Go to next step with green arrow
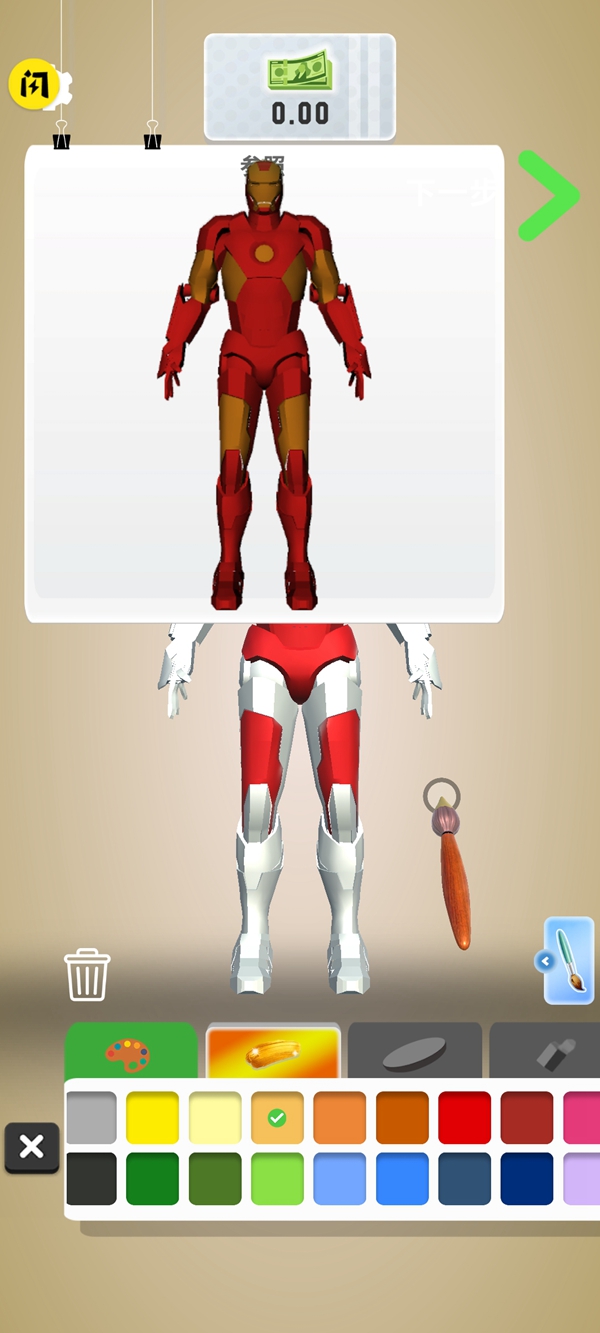The width and height of the screenshot is (600, 1333). coord(548,195)
